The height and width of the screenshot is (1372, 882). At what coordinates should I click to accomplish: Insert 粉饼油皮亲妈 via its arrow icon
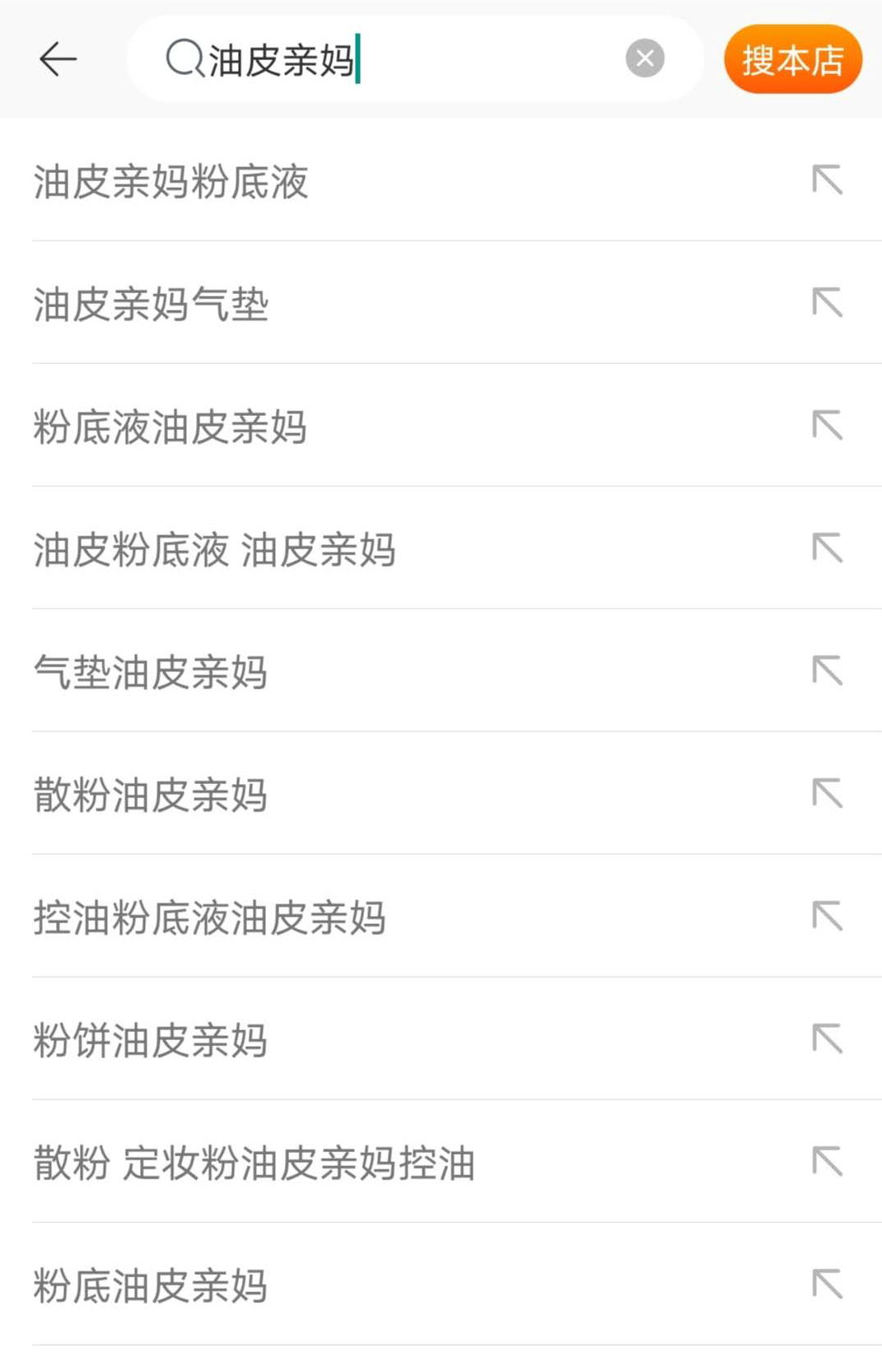click(x=827, y=1039)
